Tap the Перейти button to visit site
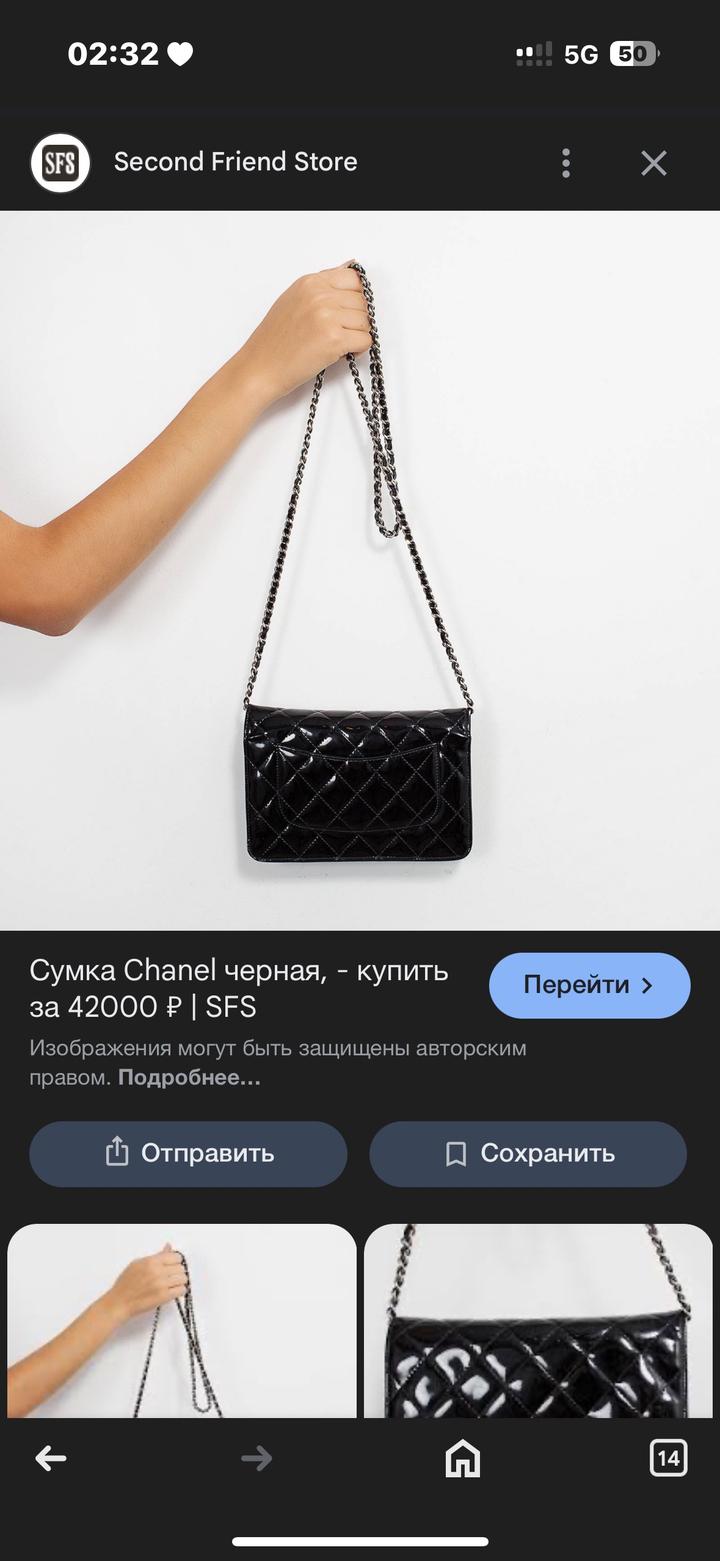The width and height of the screenshot is (720, 1561). 589,985
